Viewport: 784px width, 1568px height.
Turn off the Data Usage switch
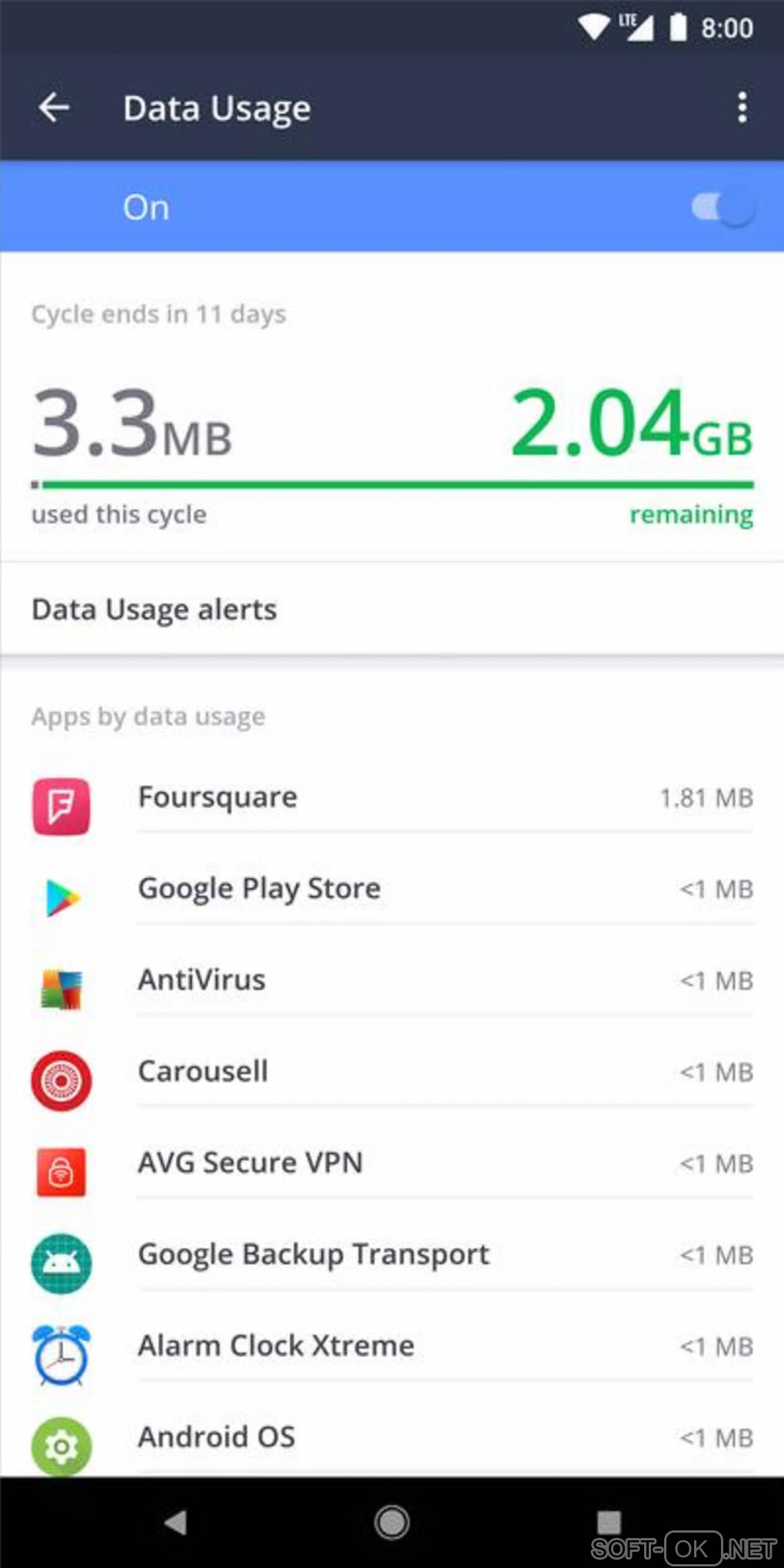click(x=723, y=208)
